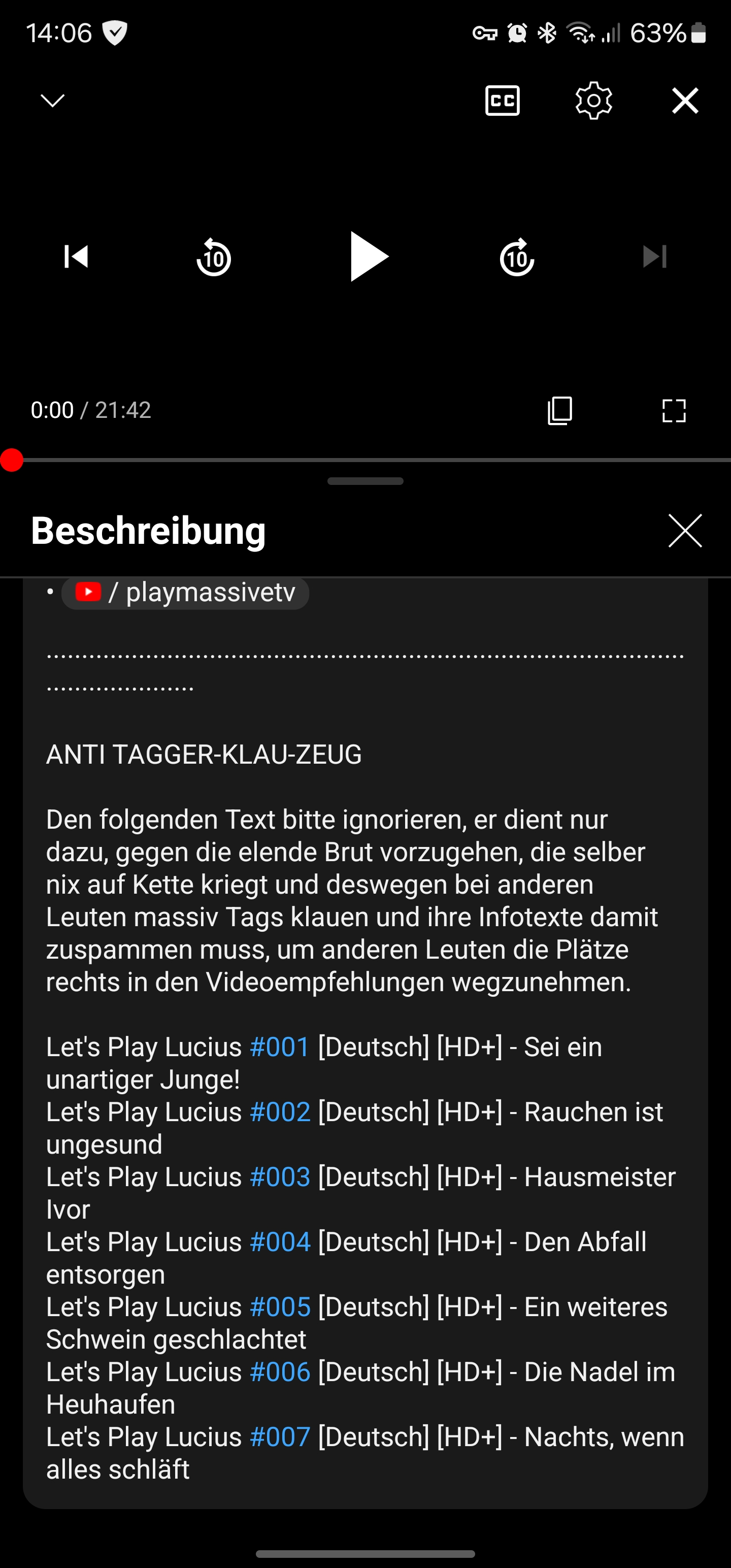Close the video player with top X
731x1568 pixels.
[685, 101]
